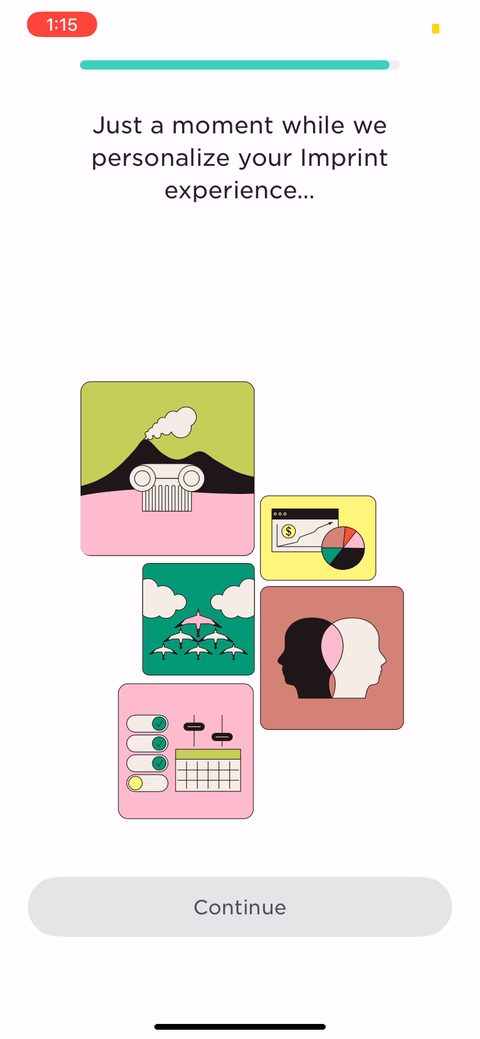Tap the Continue button
Image resolution: width=480 pixels, height=1039 pixels.
click(x=240, y=906)
